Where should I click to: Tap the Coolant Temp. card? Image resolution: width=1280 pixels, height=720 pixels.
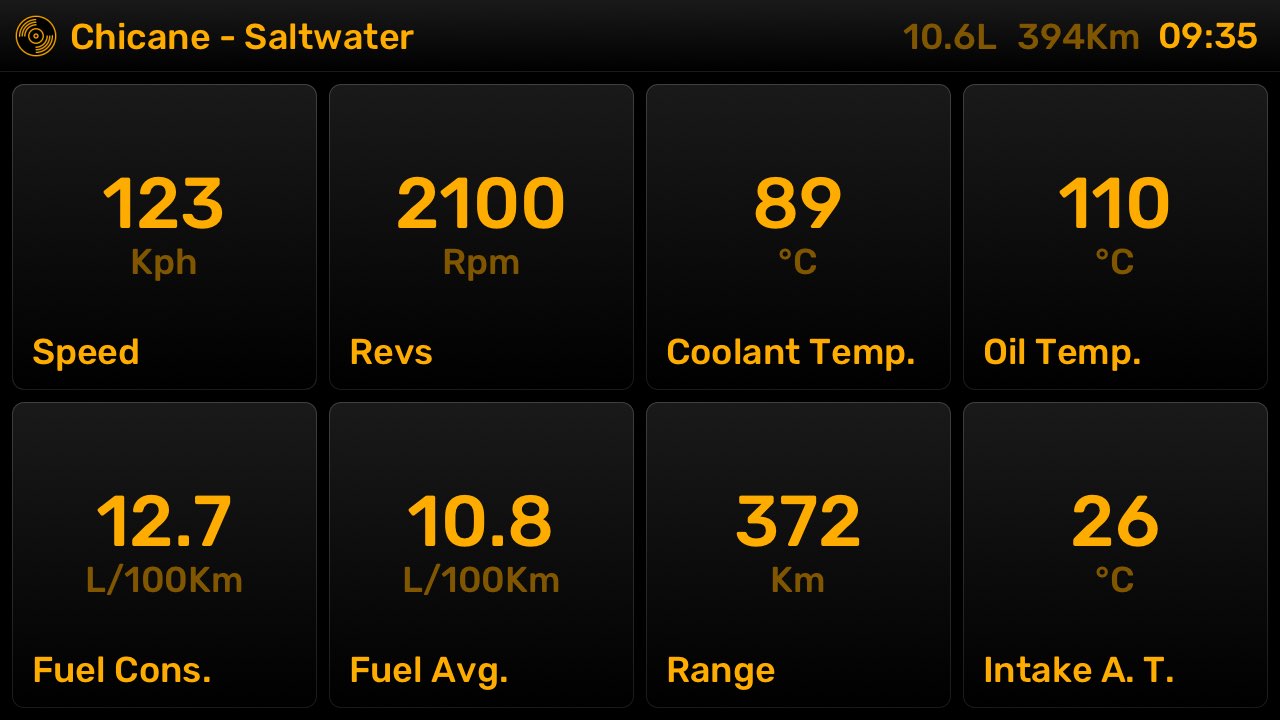pyautogui.click(x=798, y=237)
